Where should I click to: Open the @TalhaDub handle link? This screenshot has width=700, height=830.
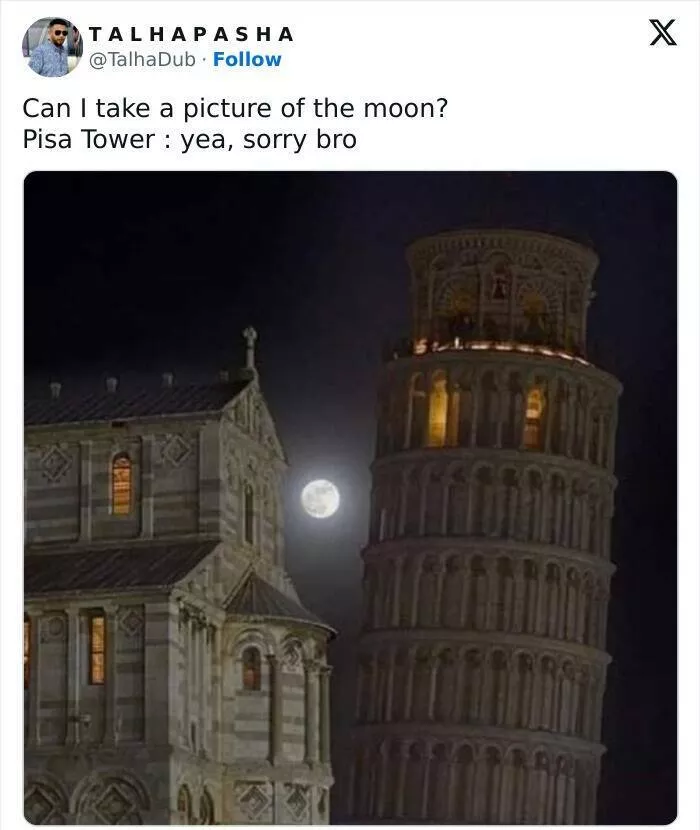[142, 60]
